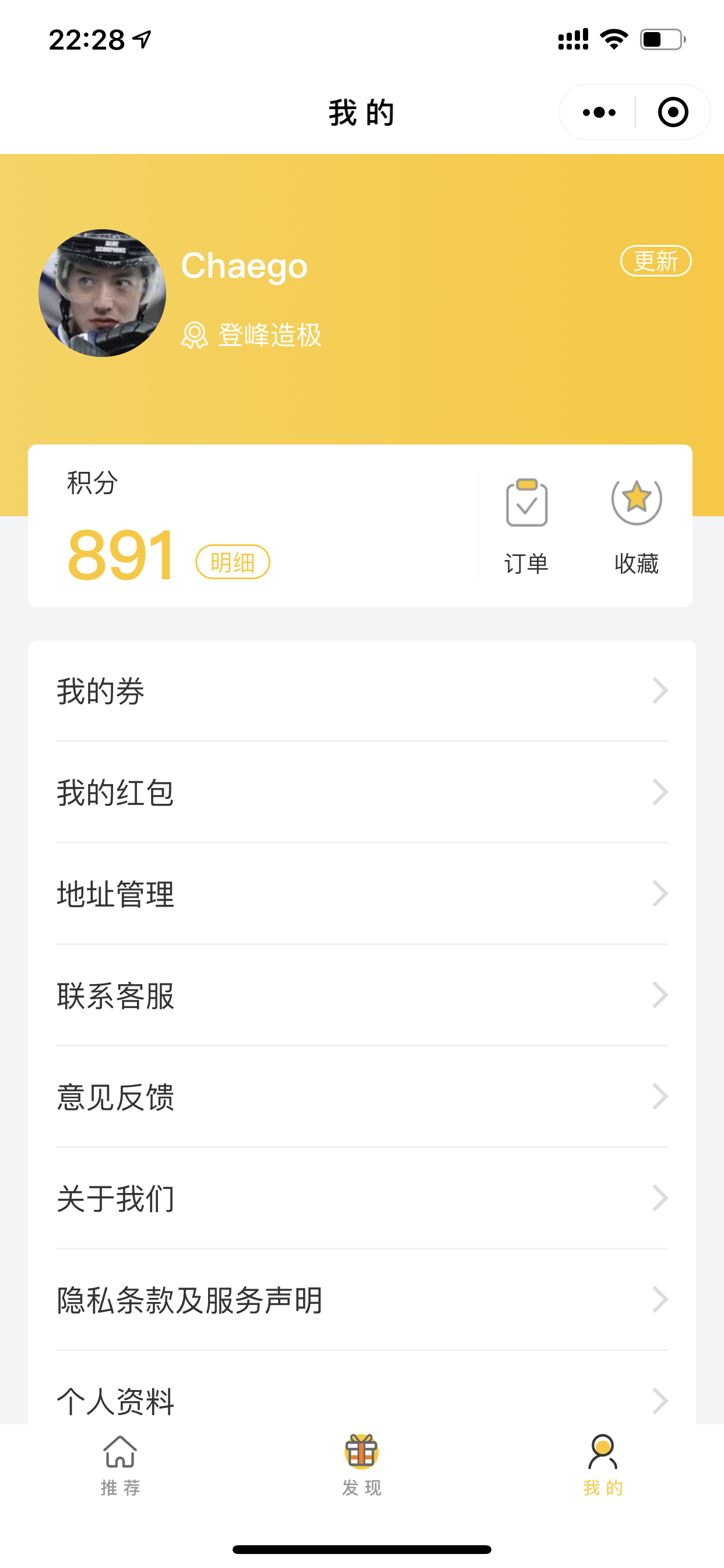View points details via 明细
Image resolution: width=724 pixels, height=1568 pixels.
(x=233, y=562)
